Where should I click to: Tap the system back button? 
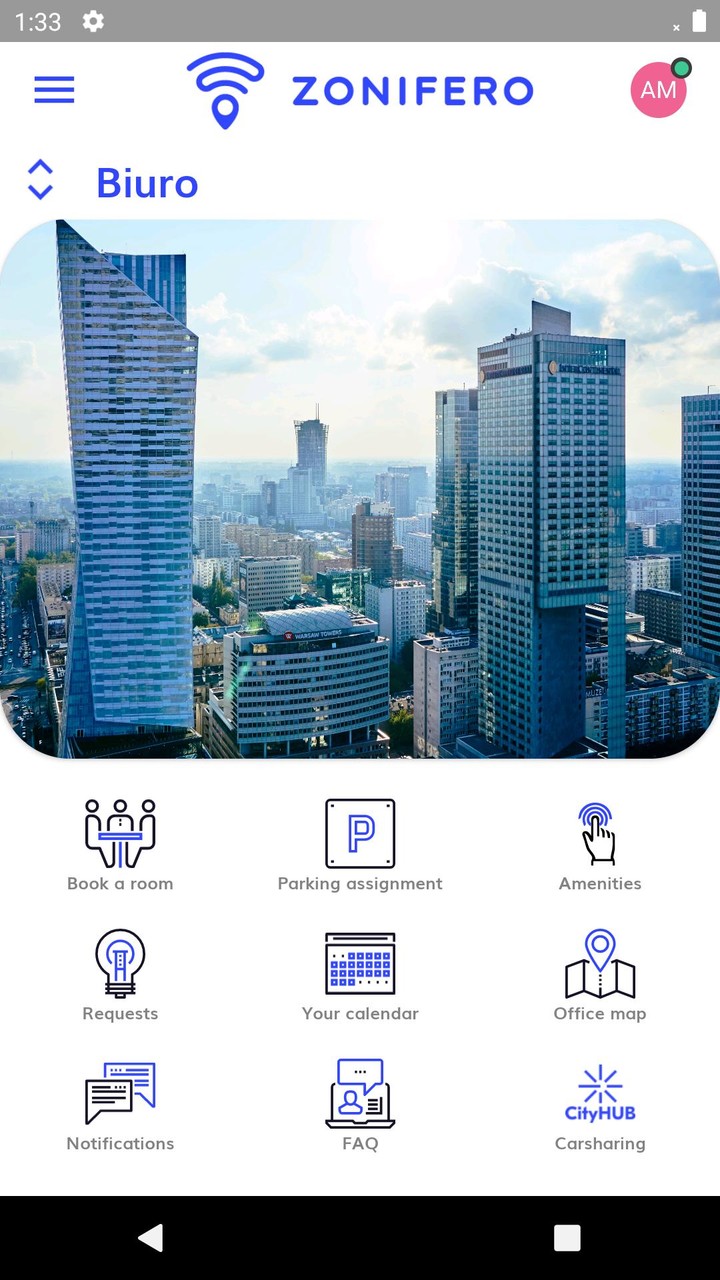151,1238
